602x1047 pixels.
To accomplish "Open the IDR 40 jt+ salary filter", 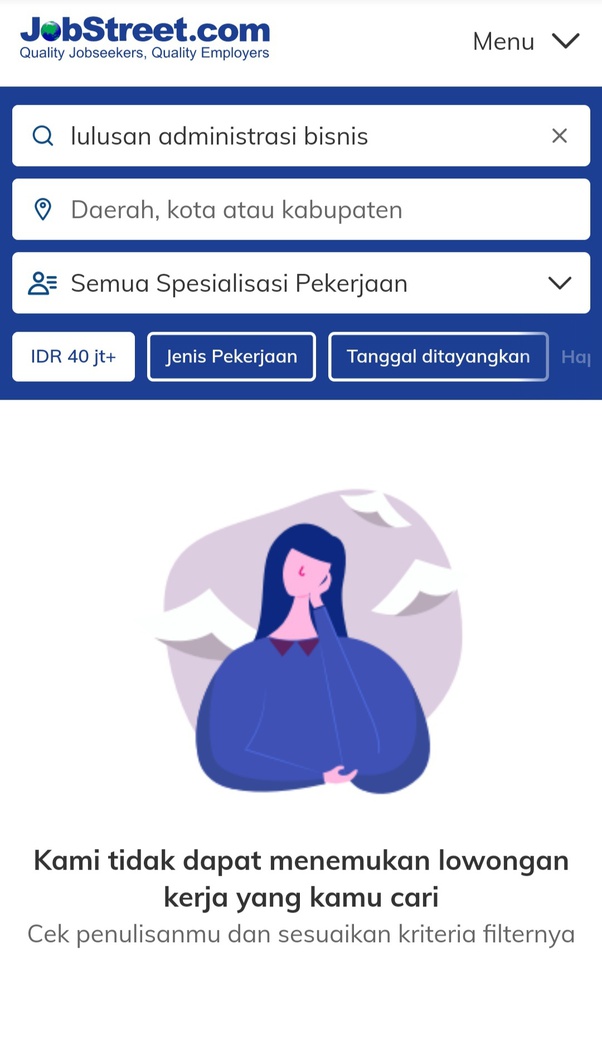I will click(x=73, y=357).
